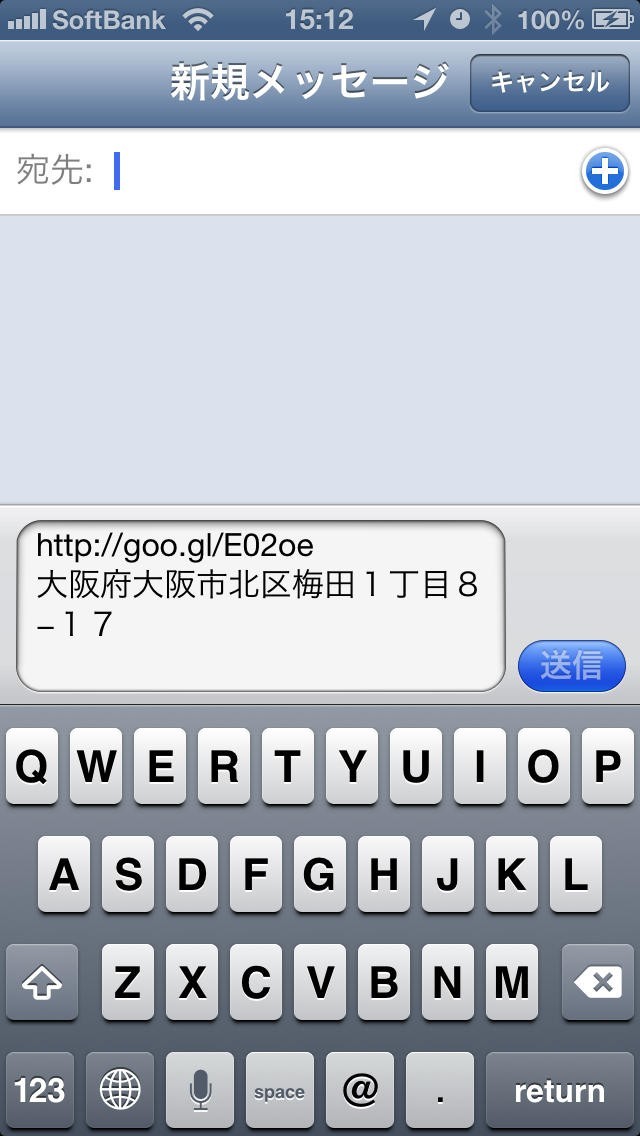Image resolution: width=640 pixels, height=1136 pixels.
Task: Focus the 宛先 recipient field
Action: [x=340, y=172]
